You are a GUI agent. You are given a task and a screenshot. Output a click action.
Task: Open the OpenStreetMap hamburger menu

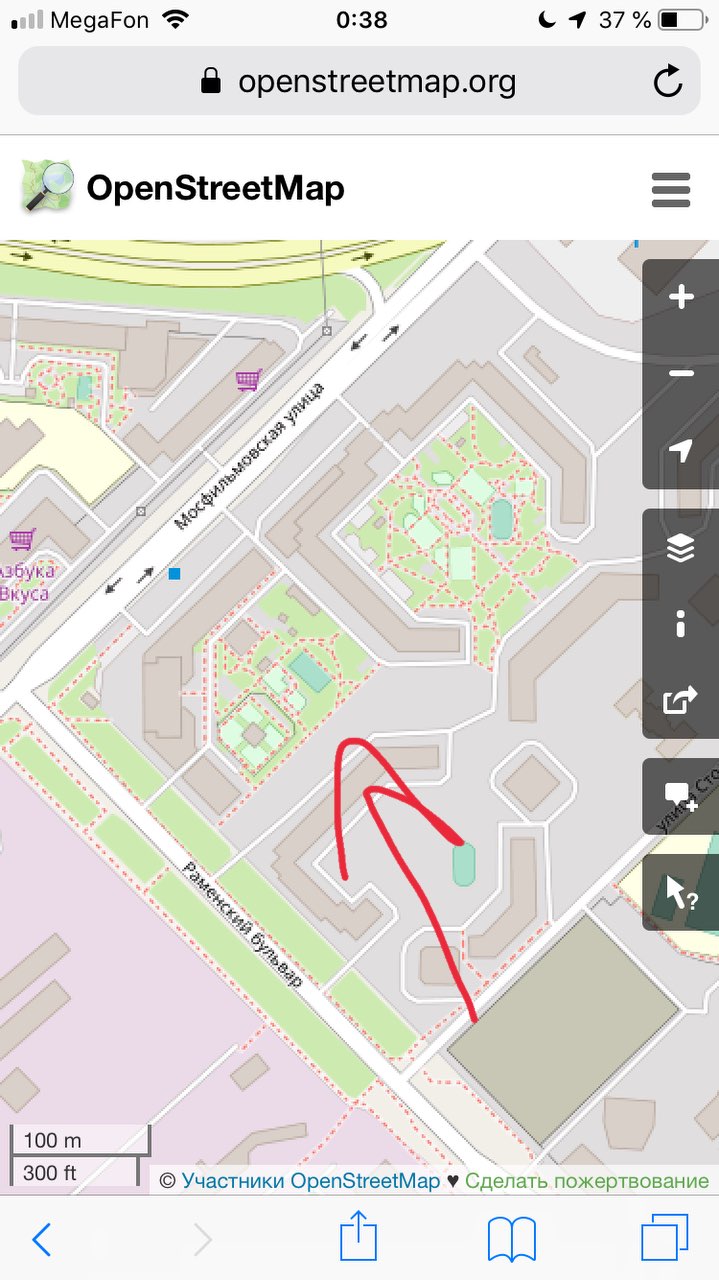(x=671, y=189)
